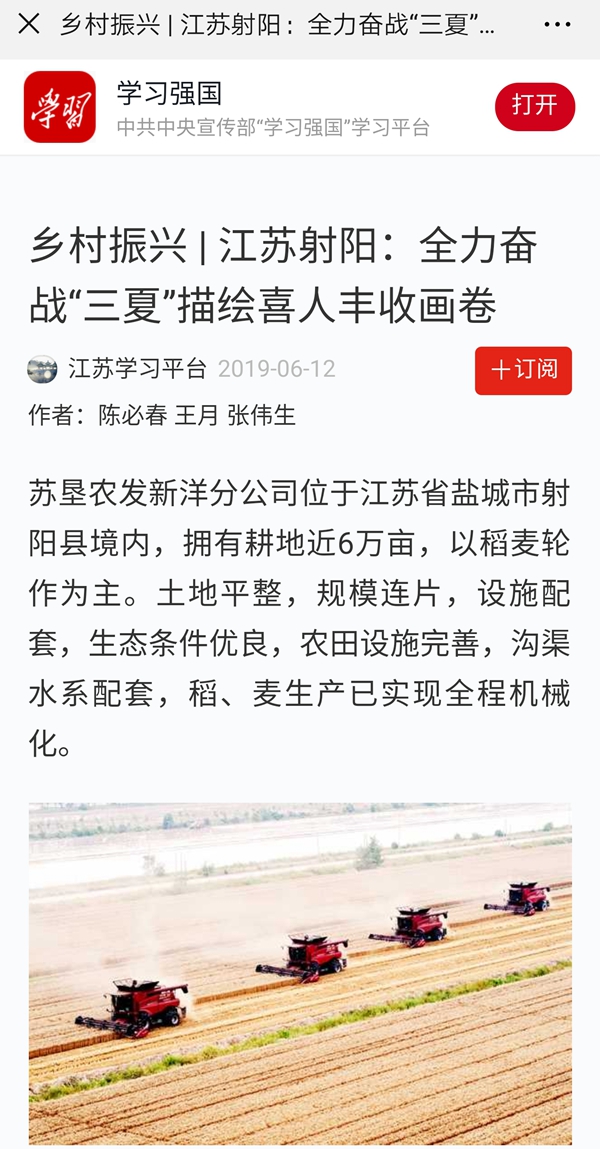Tap the red 打开 button
The image size is (600, 1149).
click(x=534, y=107)
